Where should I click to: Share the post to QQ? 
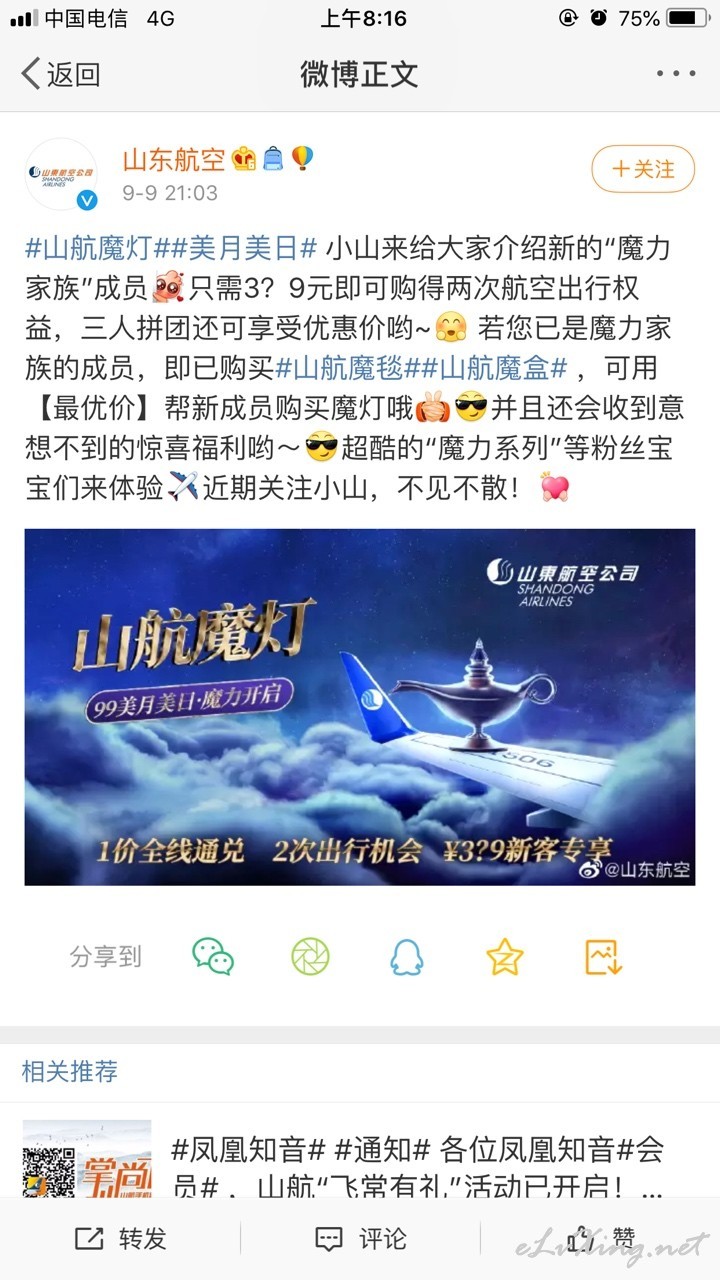click(x=407, y=957)
